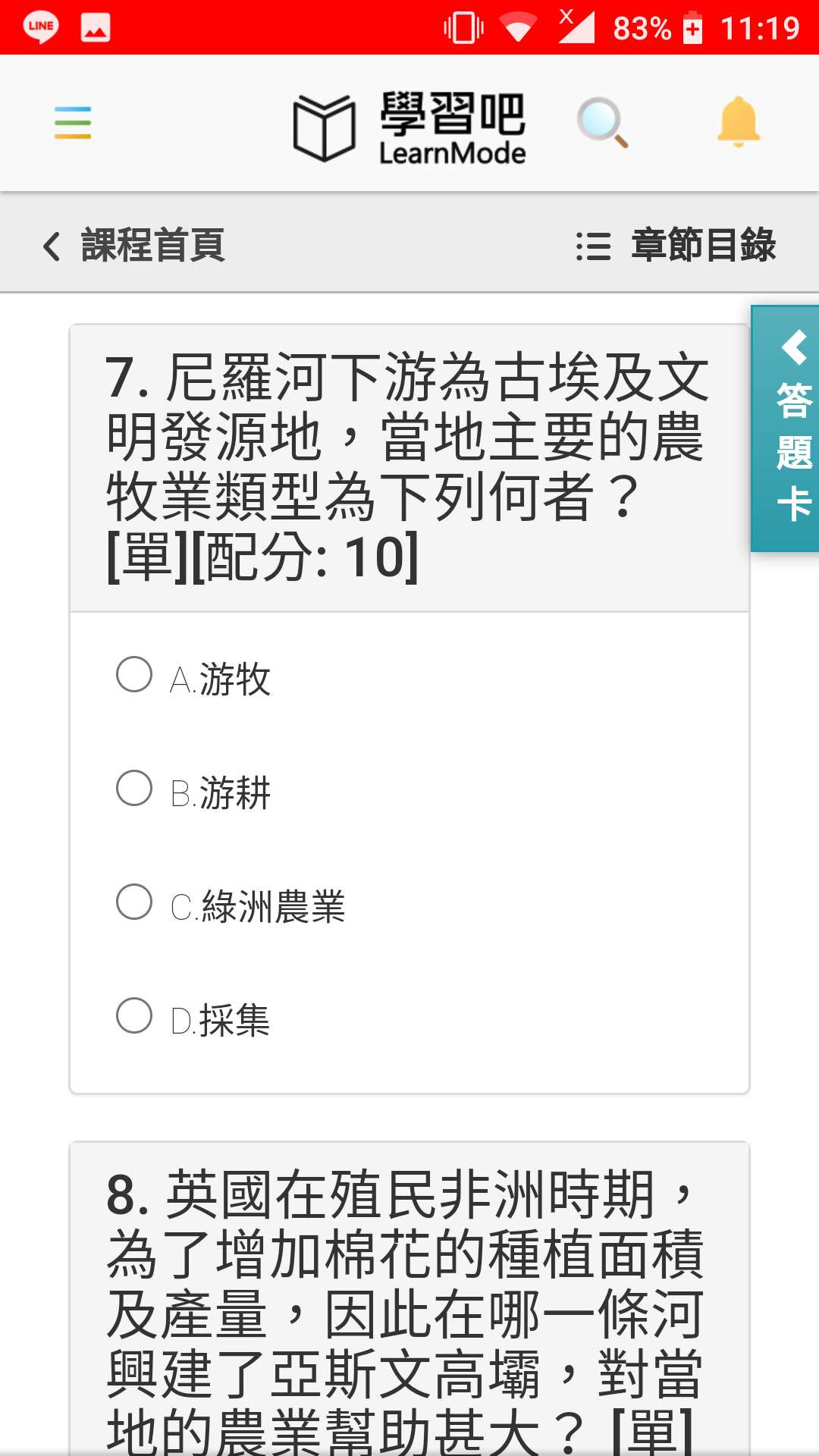Go back to 課程首頁
The width and height of the screenshot is (819, 1456).
click(135, 245)
